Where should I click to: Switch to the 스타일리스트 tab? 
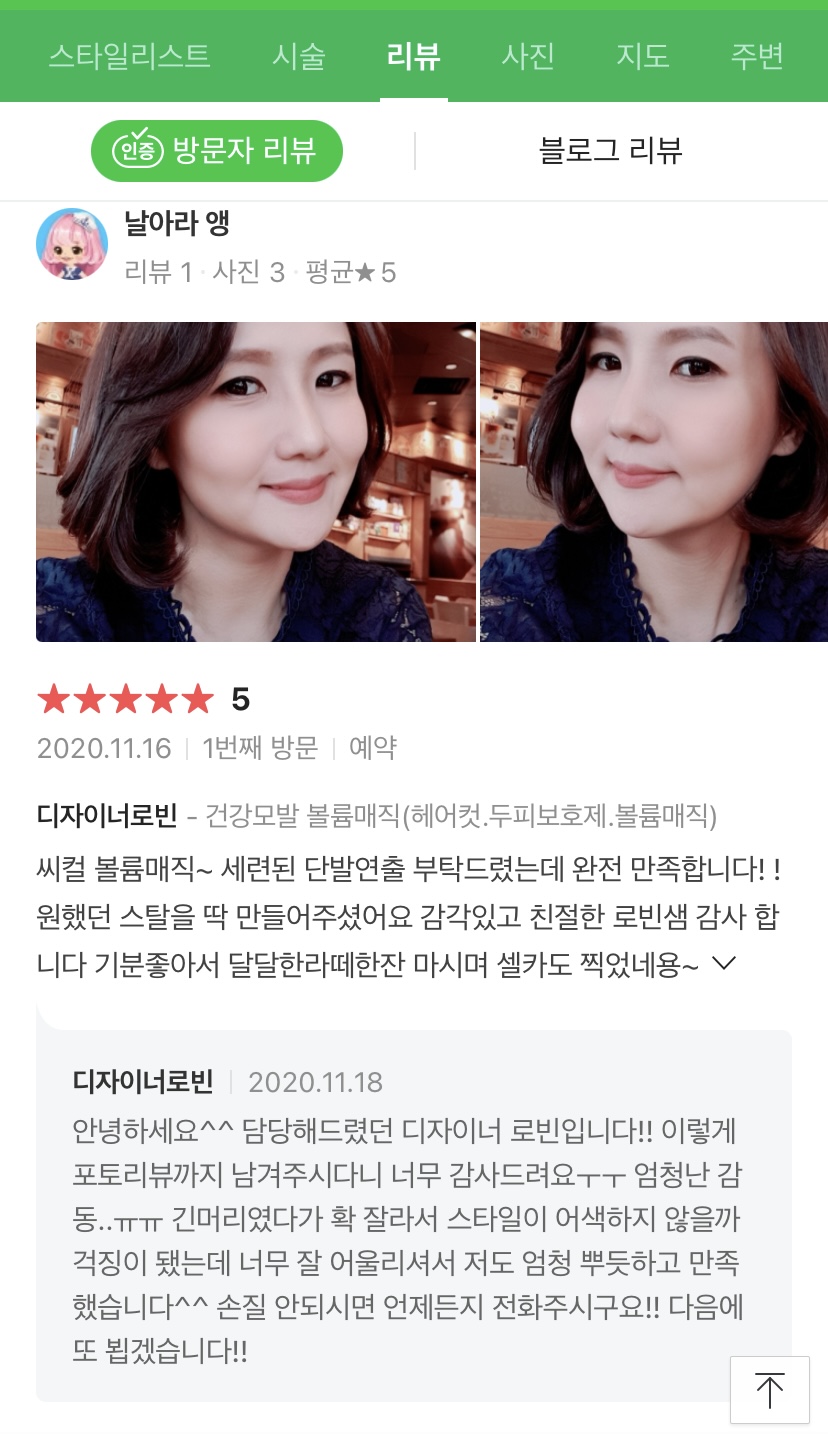(x=129, y=56)
